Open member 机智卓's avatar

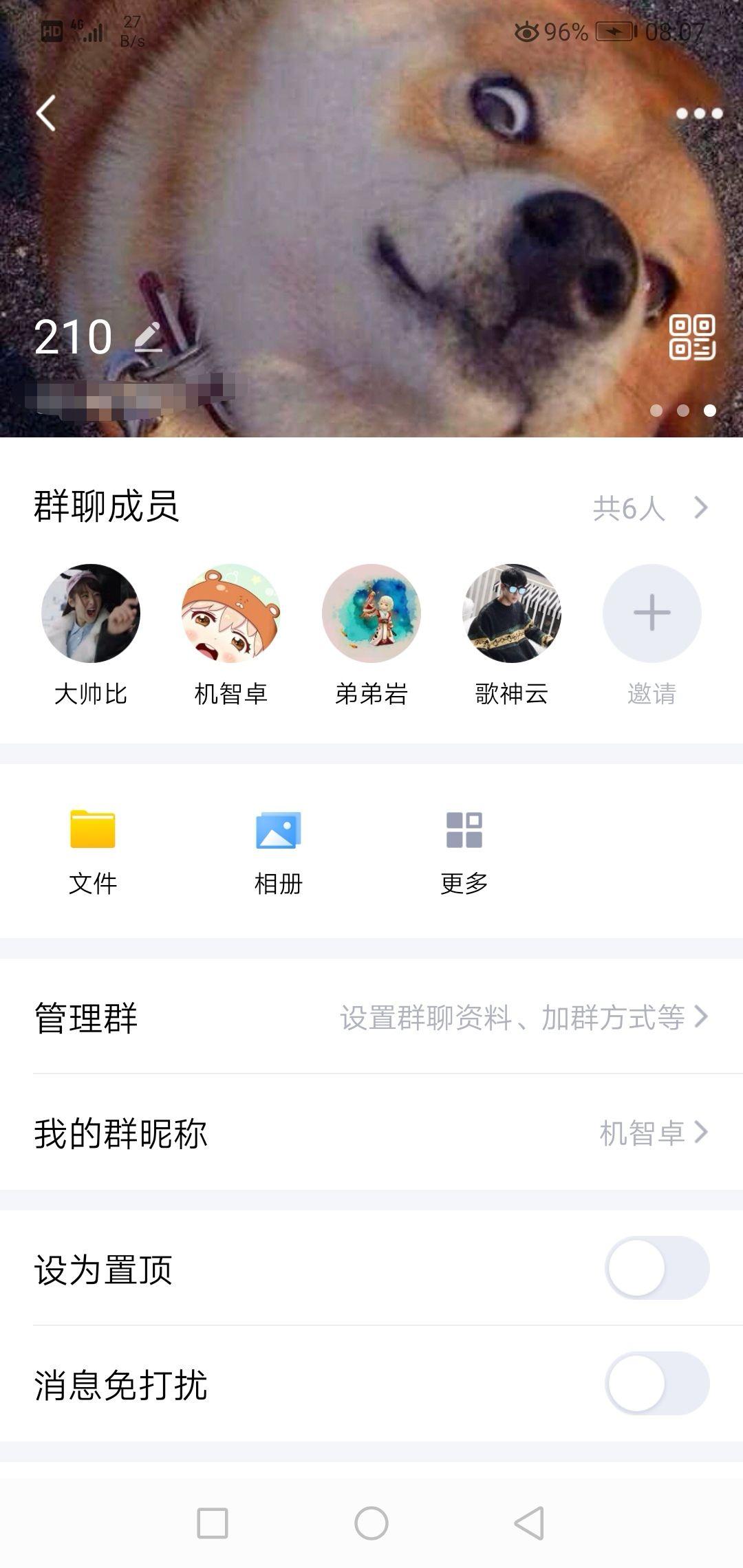231,613
